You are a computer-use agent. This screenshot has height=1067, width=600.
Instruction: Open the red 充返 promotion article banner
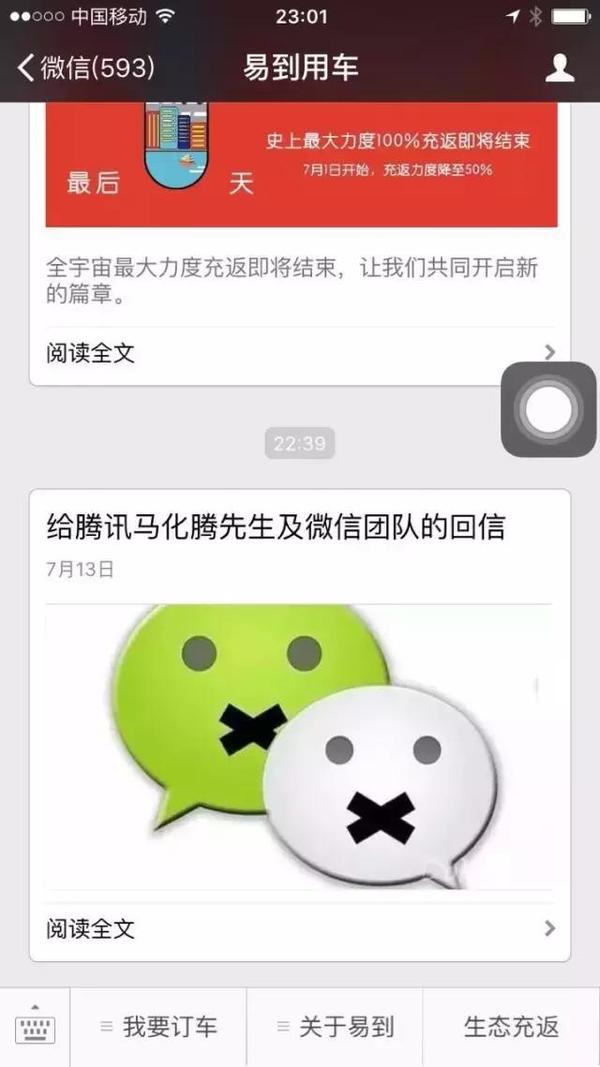(300, 165)
